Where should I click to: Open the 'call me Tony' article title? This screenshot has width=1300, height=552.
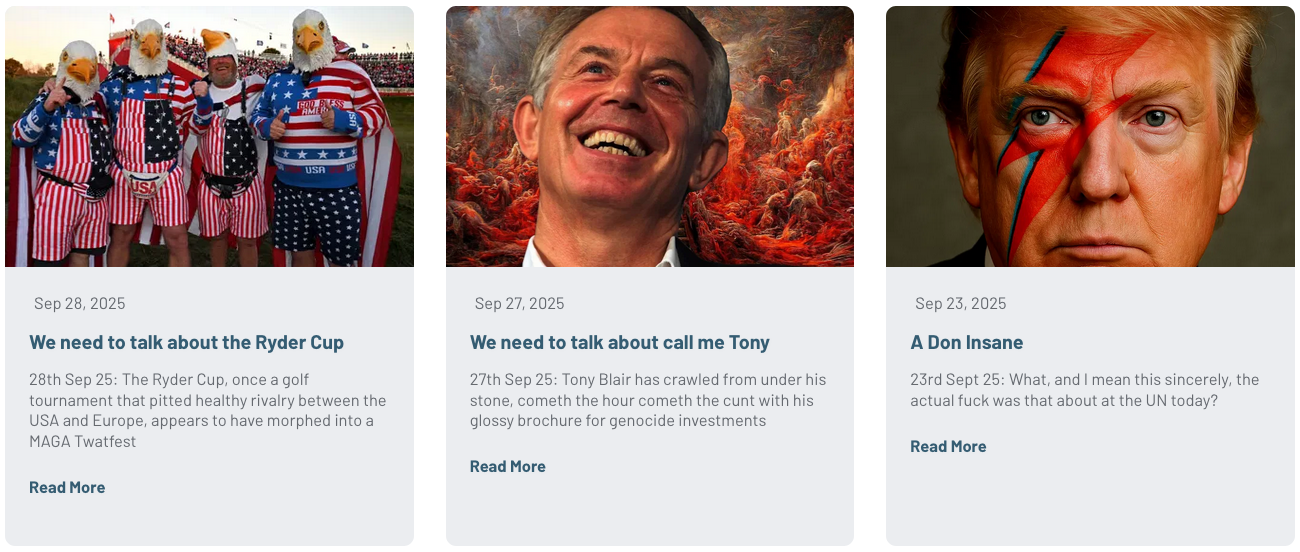pos(619,342)
